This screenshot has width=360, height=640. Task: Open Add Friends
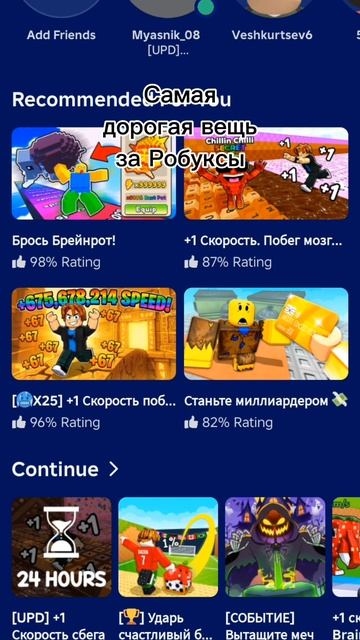[61, 35]
